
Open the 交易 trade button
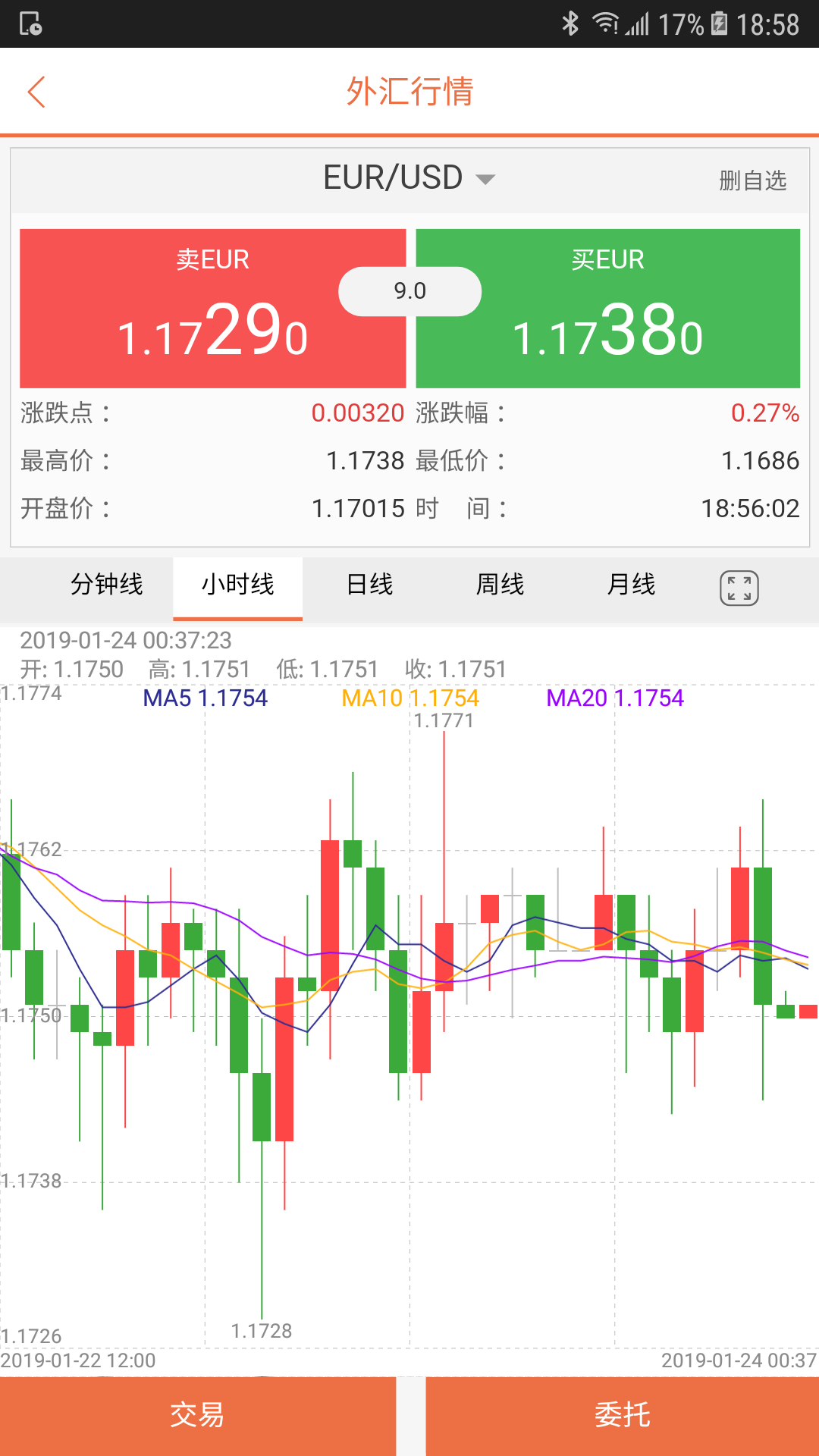point(198,1416)
